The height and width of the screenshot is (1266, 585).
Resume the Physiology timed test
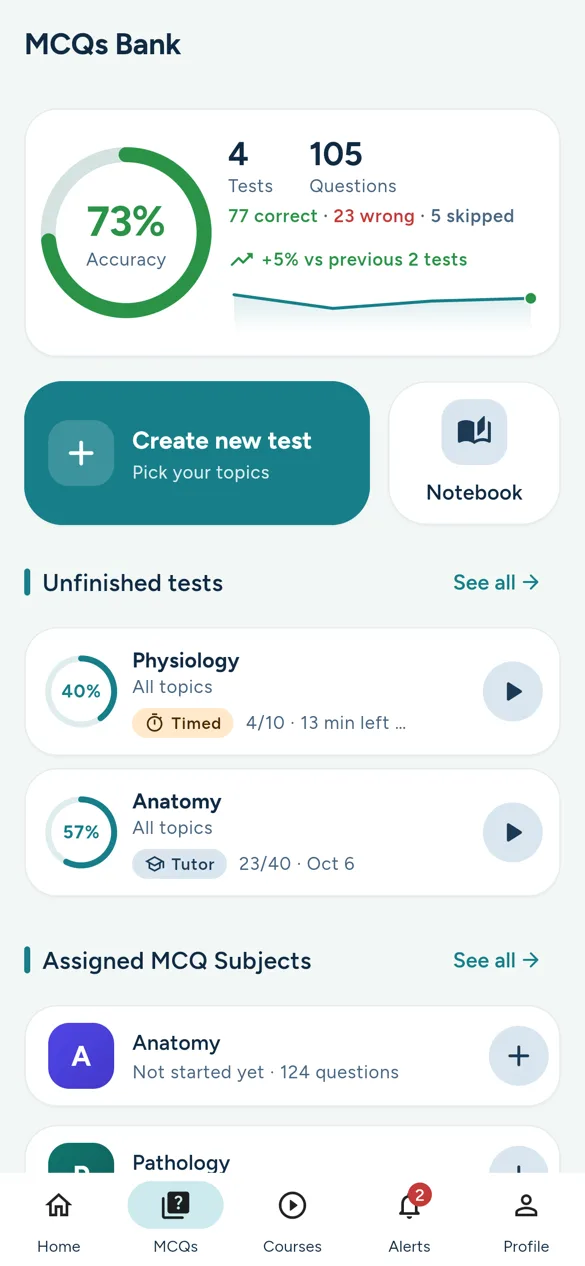point(513,691)
